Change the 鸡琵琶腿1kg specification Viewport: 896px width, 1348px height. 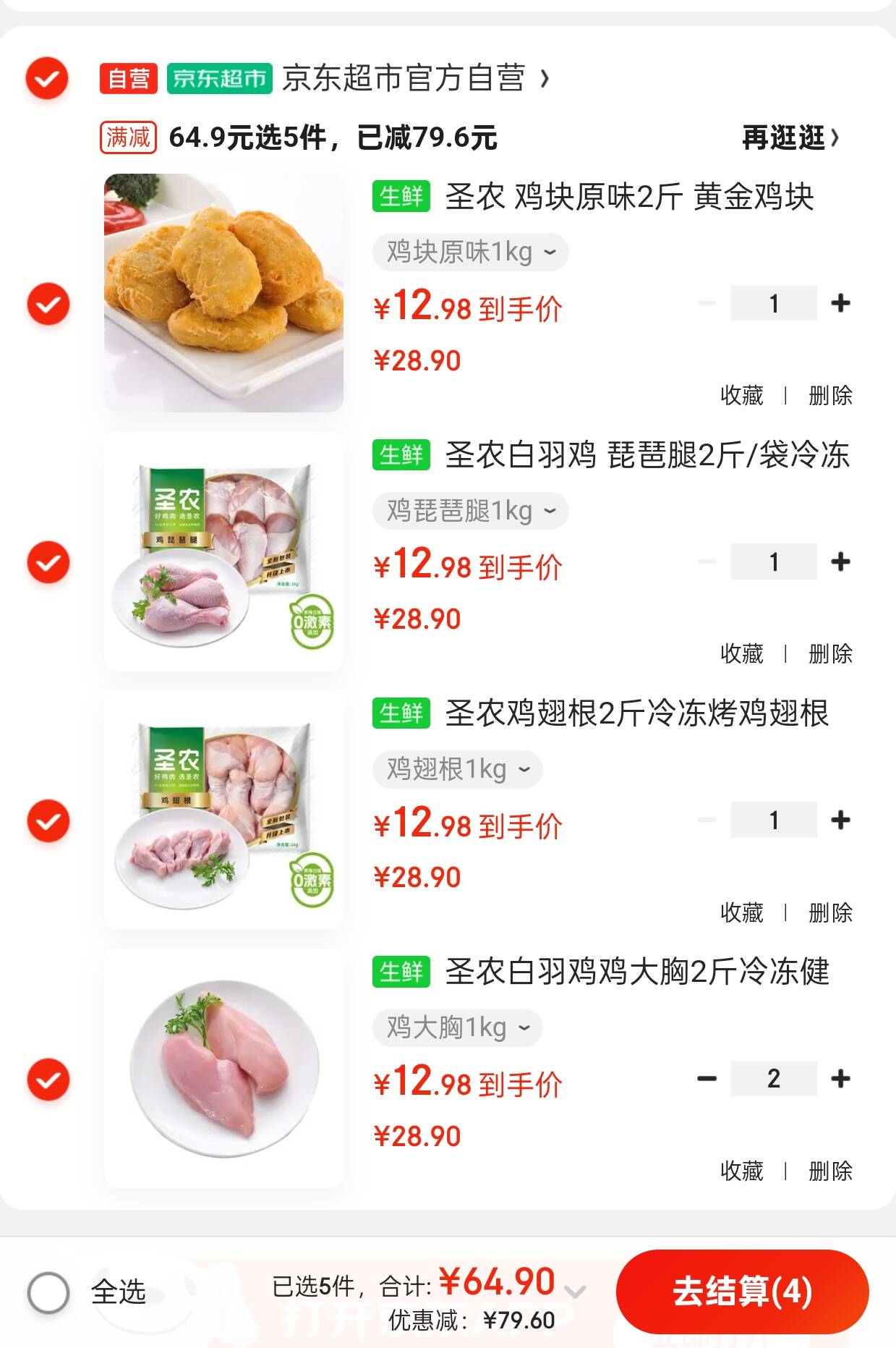click(x=470, y=511)
